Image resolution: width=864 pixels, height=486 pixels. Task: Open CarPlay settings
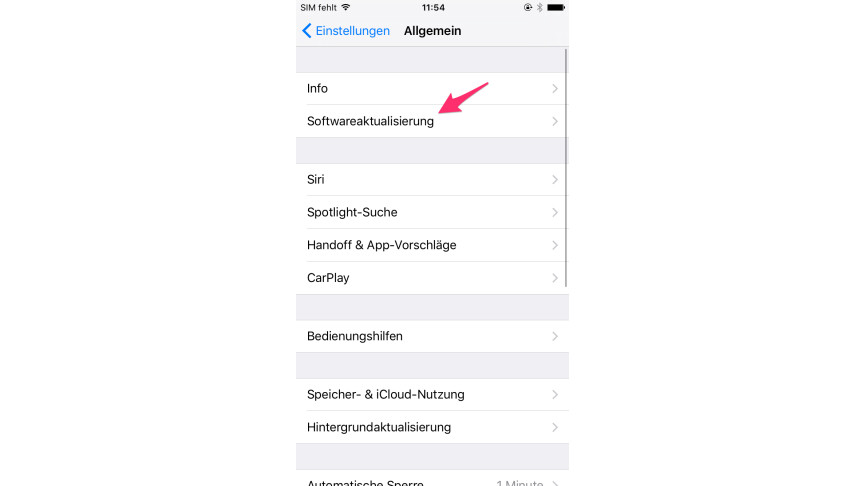[432, 278]
